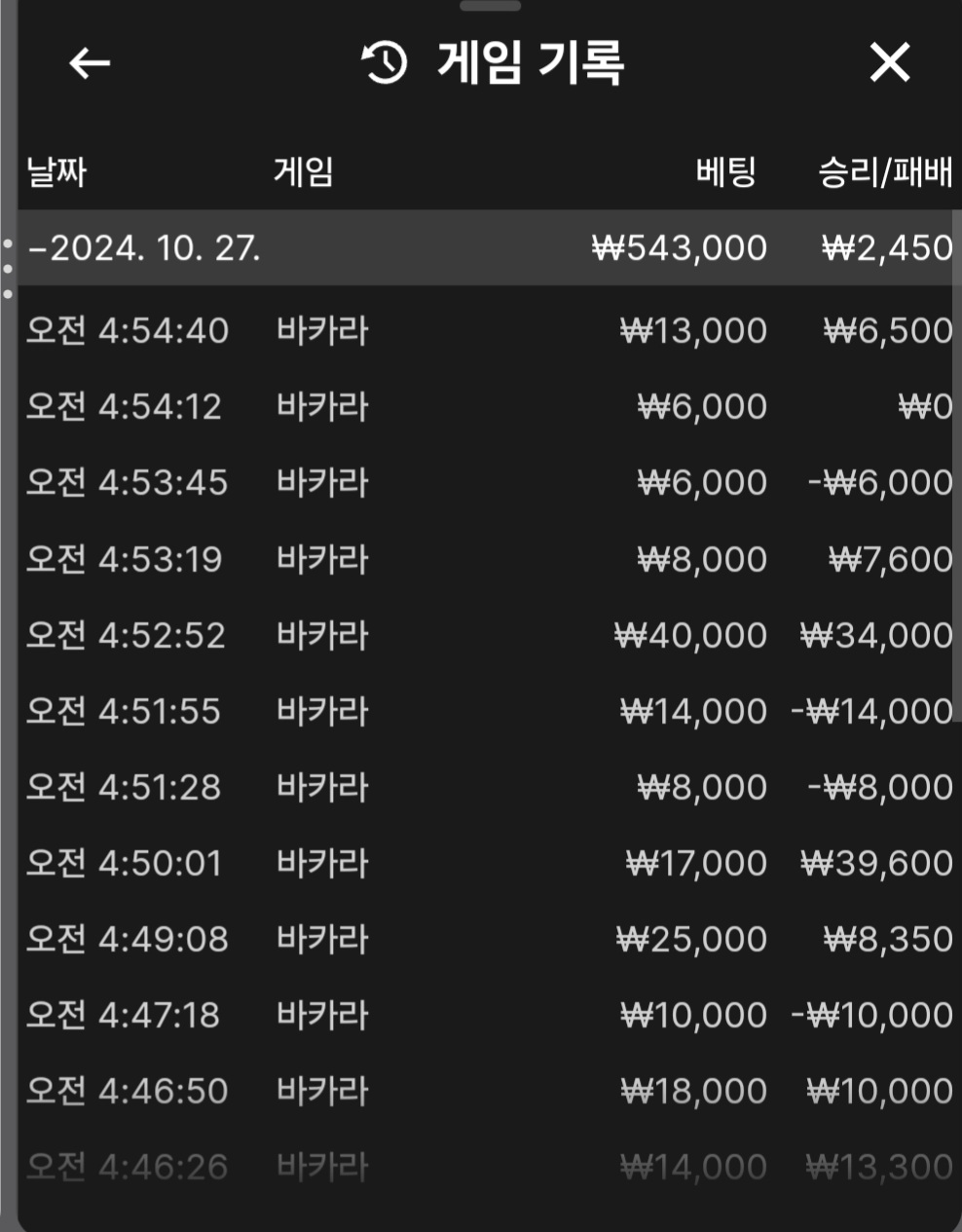Viewport: 962px width, 1232px height.
Task: View details of the 오전 4:54:12 round
Action: click(487, 407)
